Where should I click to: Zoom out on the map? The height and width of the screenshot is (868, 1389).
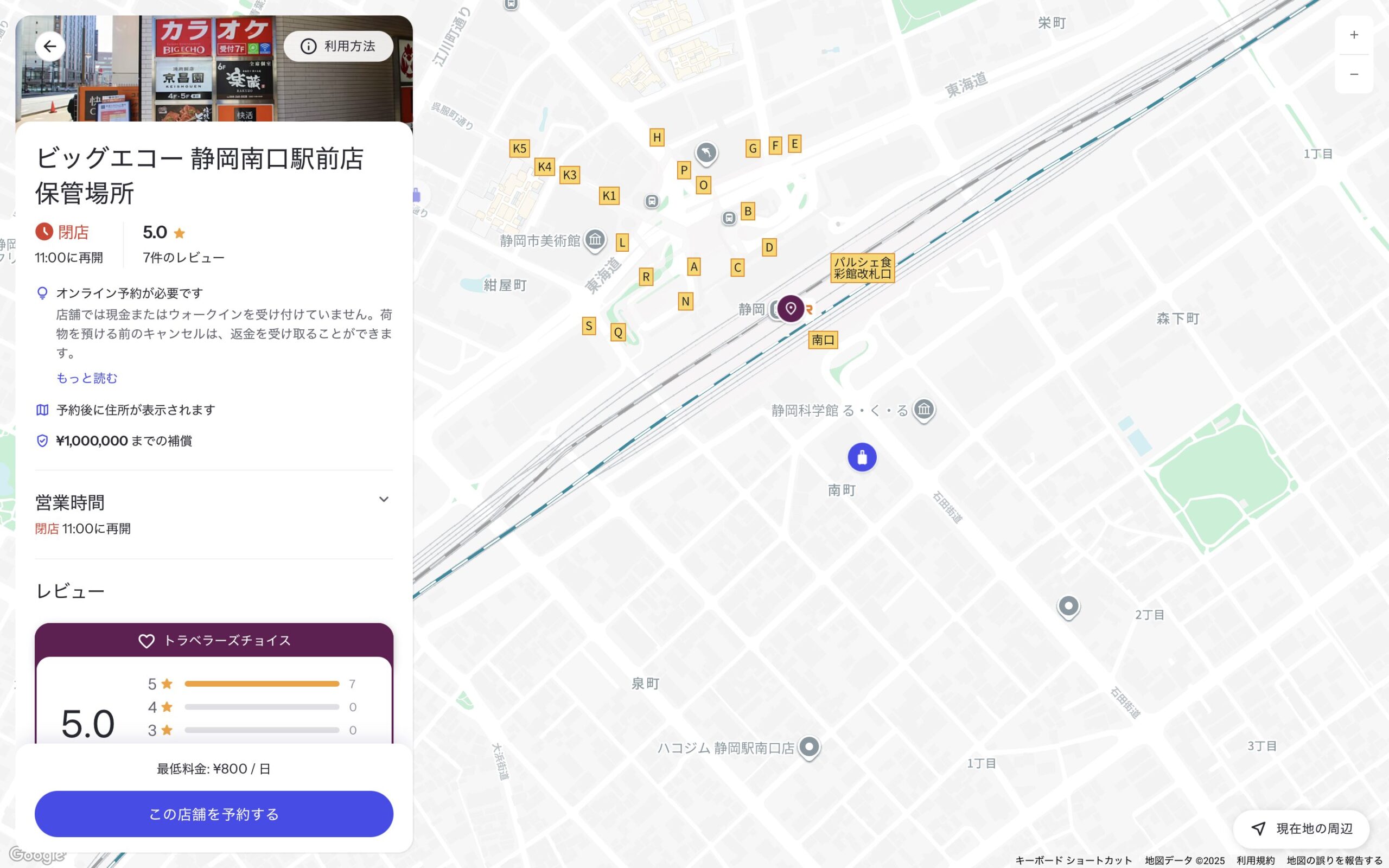point(1353,74)
